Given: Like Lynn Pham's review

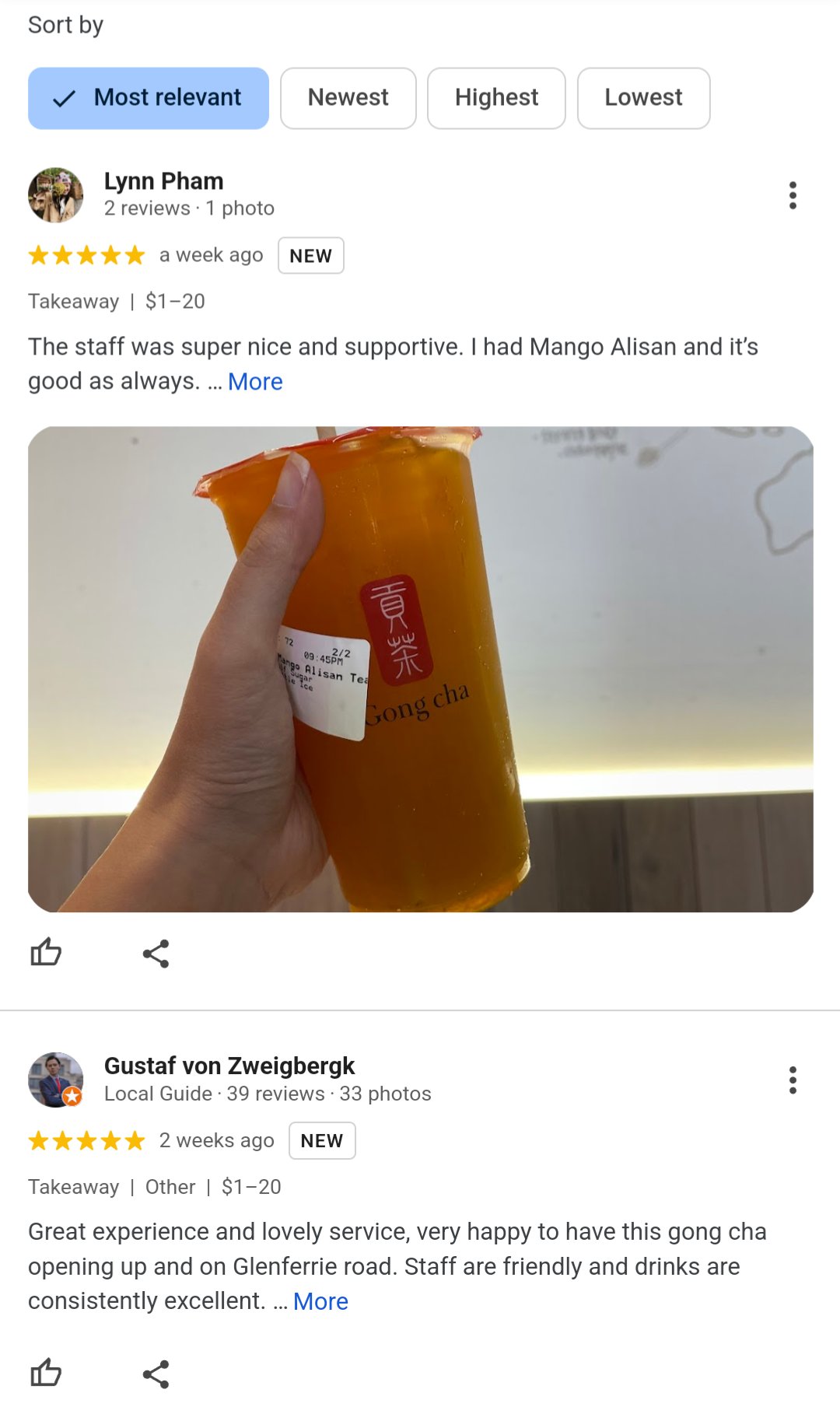Looking at the screenshot, I should 46,953.
